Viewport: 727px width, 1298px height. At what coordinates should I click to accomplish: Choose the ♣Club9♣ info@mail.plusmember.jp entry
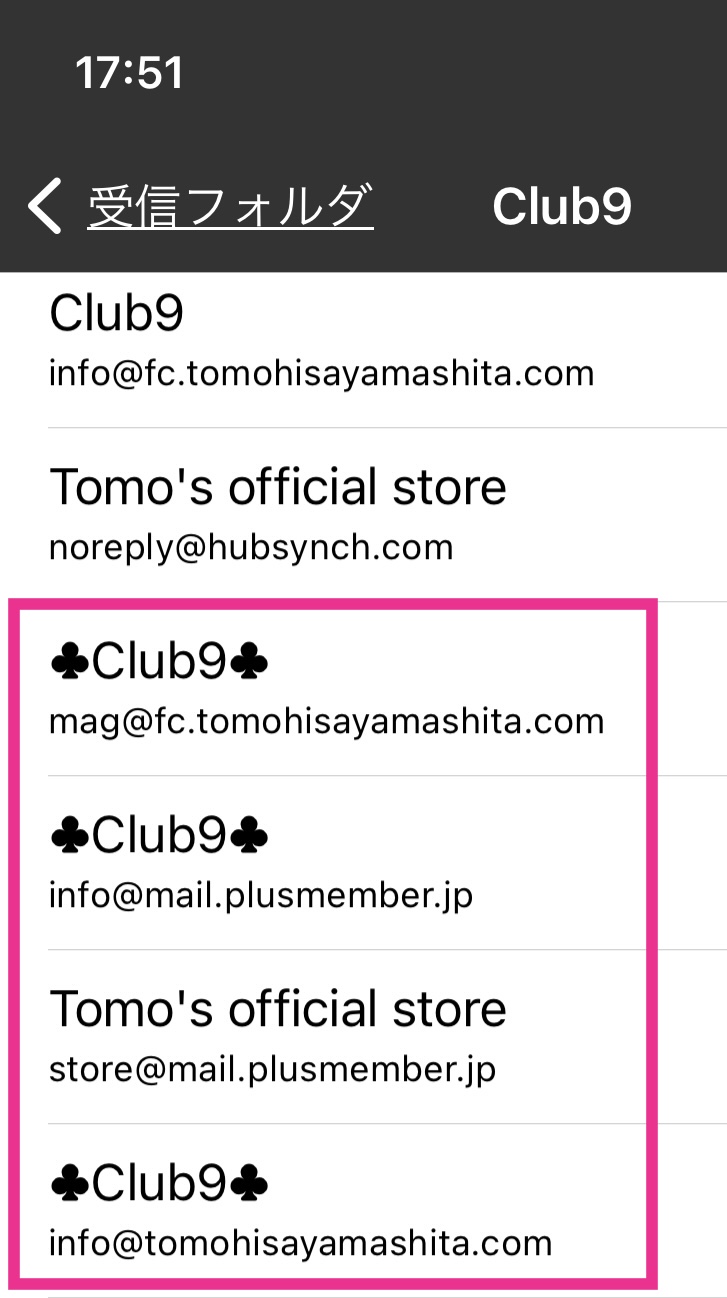(x=363, y=863)
